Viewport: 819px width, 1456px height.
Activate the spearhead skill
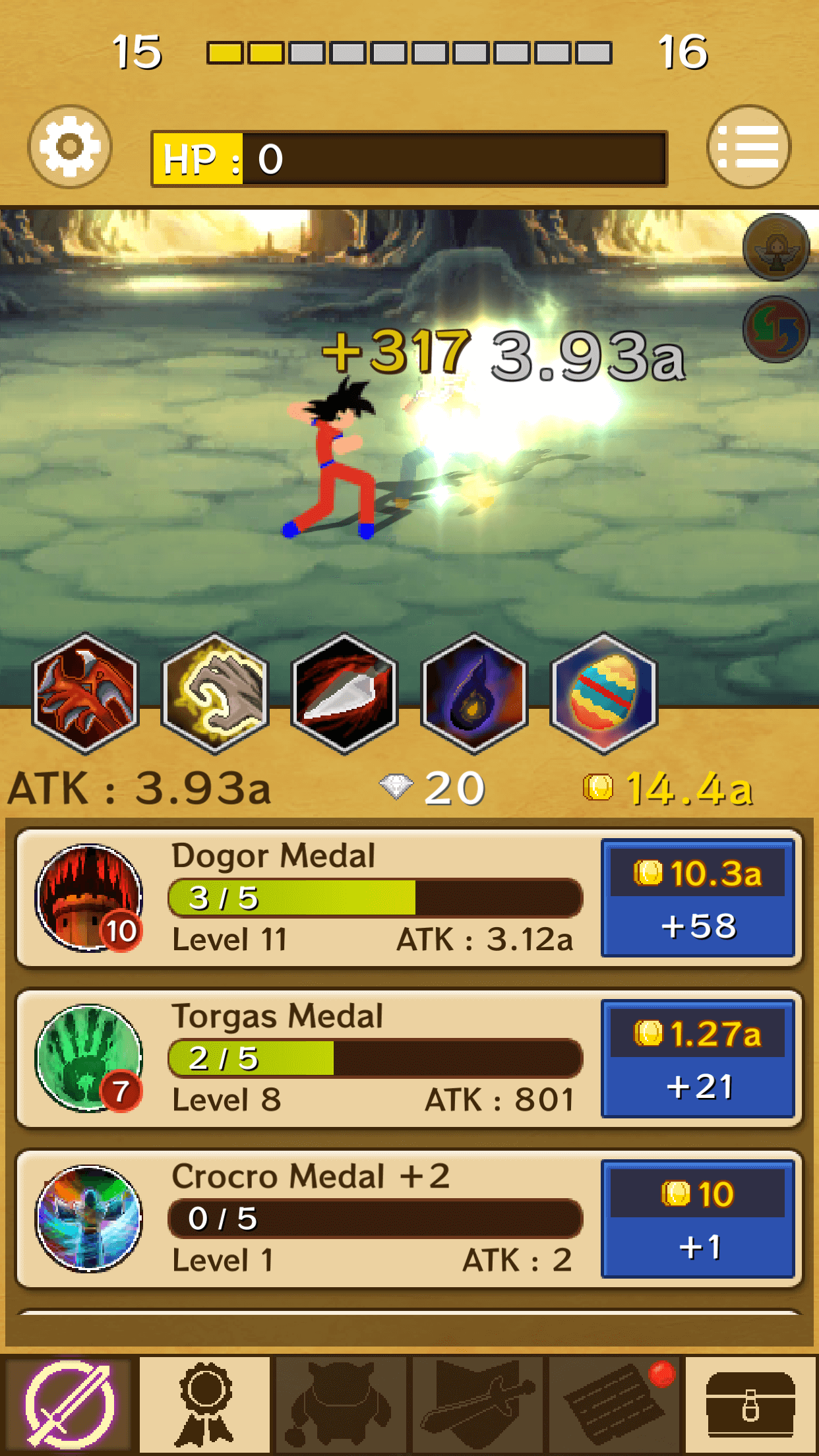[x=344, y=694]
